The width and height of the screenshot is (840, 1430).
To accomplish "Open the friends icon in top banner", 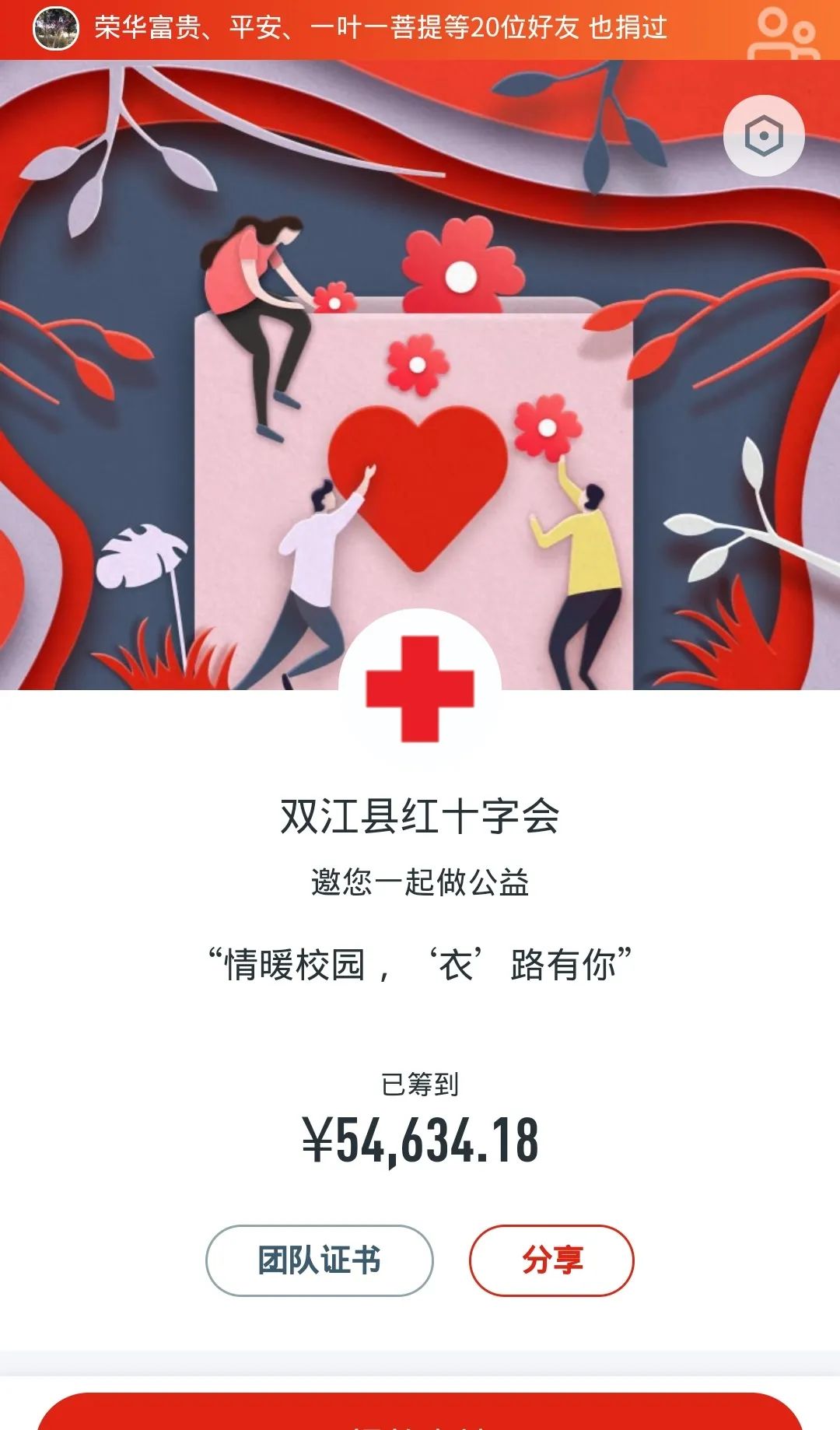I will click(x=783, y=33).
